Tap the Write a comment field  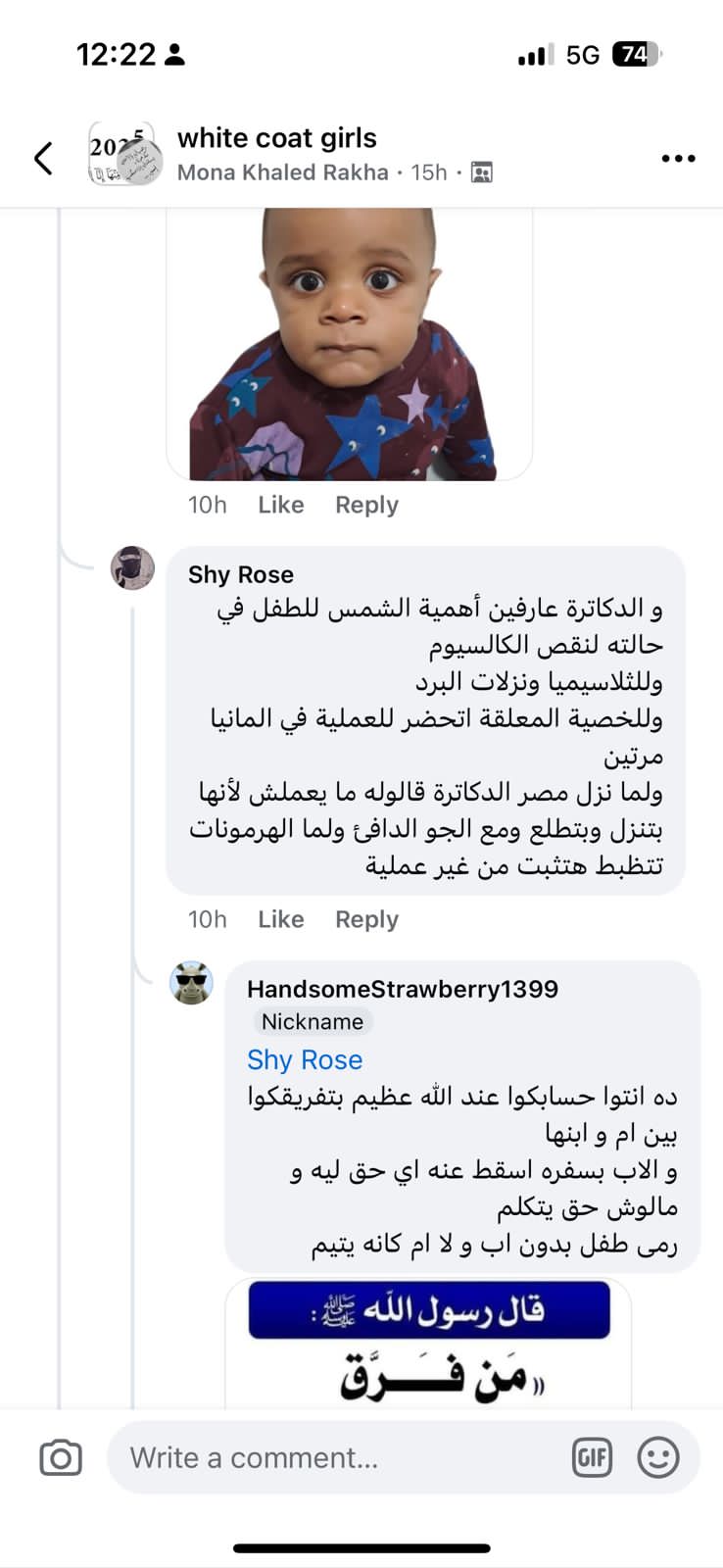(x=333, y=1458)
